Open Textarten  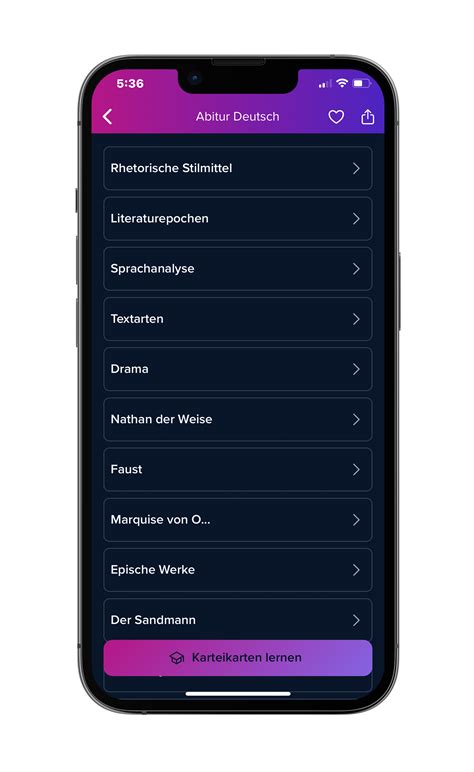click(238, 319)
